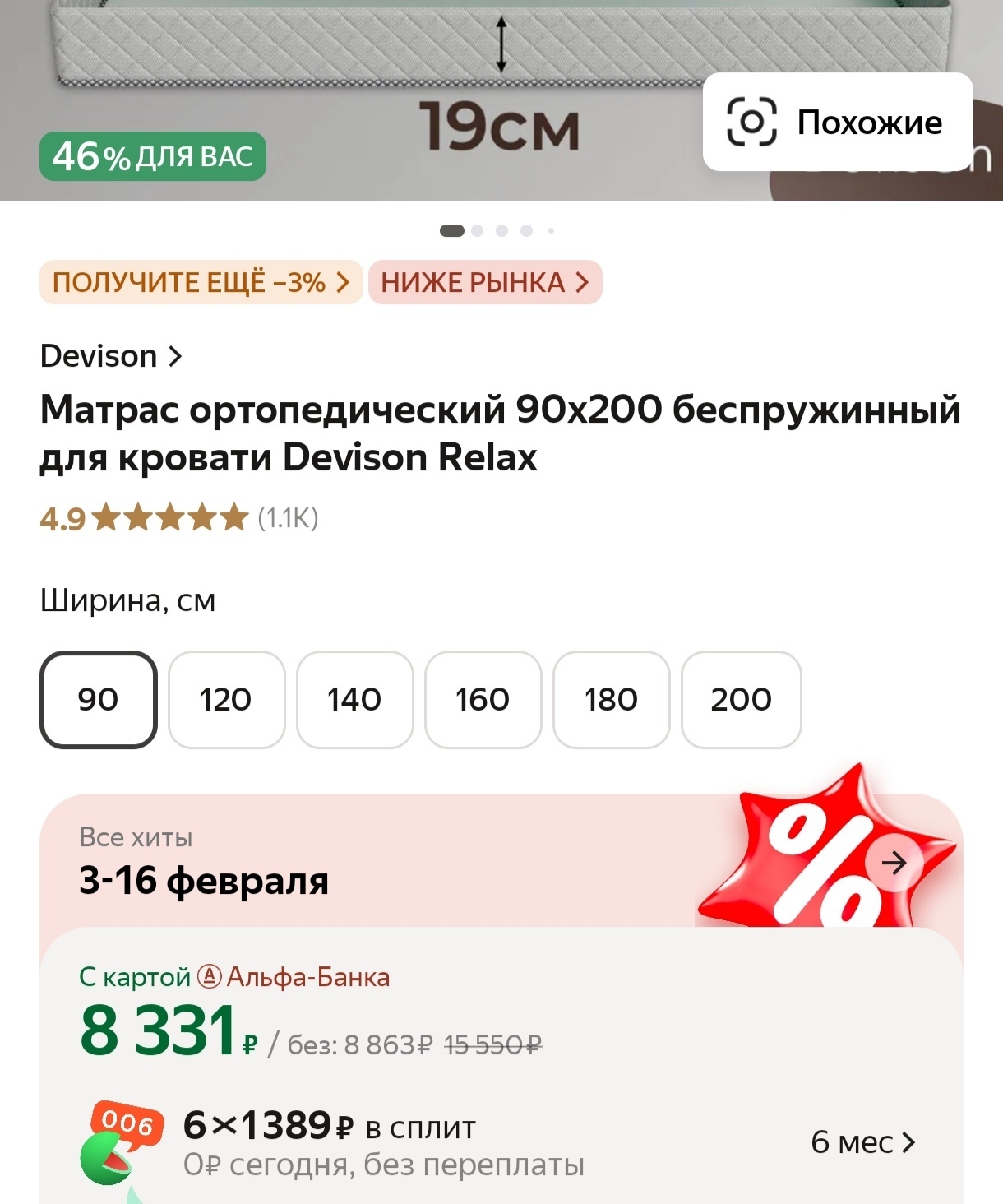
Task: Select width 120
Action: [226, 699]
